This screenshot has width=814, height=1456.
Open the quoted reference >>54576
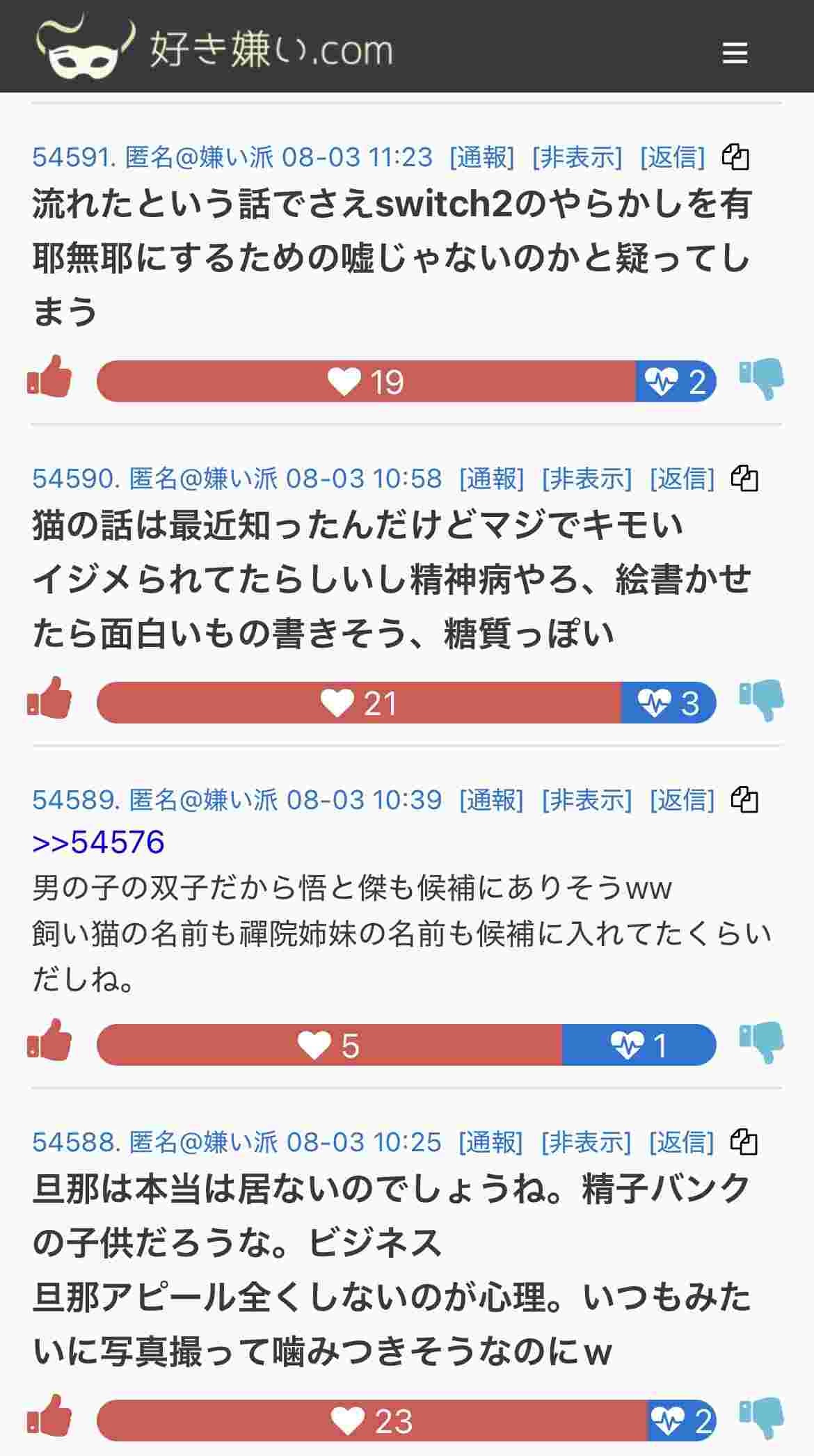click(x=98, y=842)
